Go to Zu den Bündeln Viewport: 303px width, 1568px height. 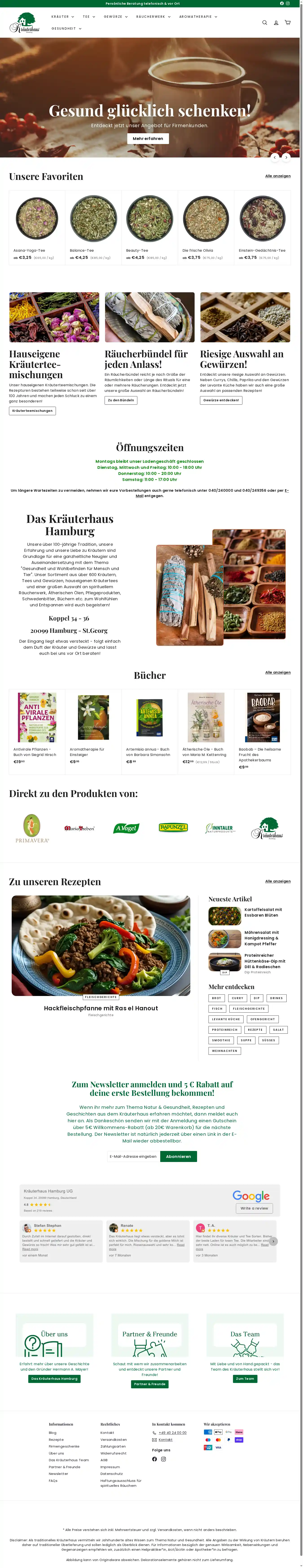[121, 400]
